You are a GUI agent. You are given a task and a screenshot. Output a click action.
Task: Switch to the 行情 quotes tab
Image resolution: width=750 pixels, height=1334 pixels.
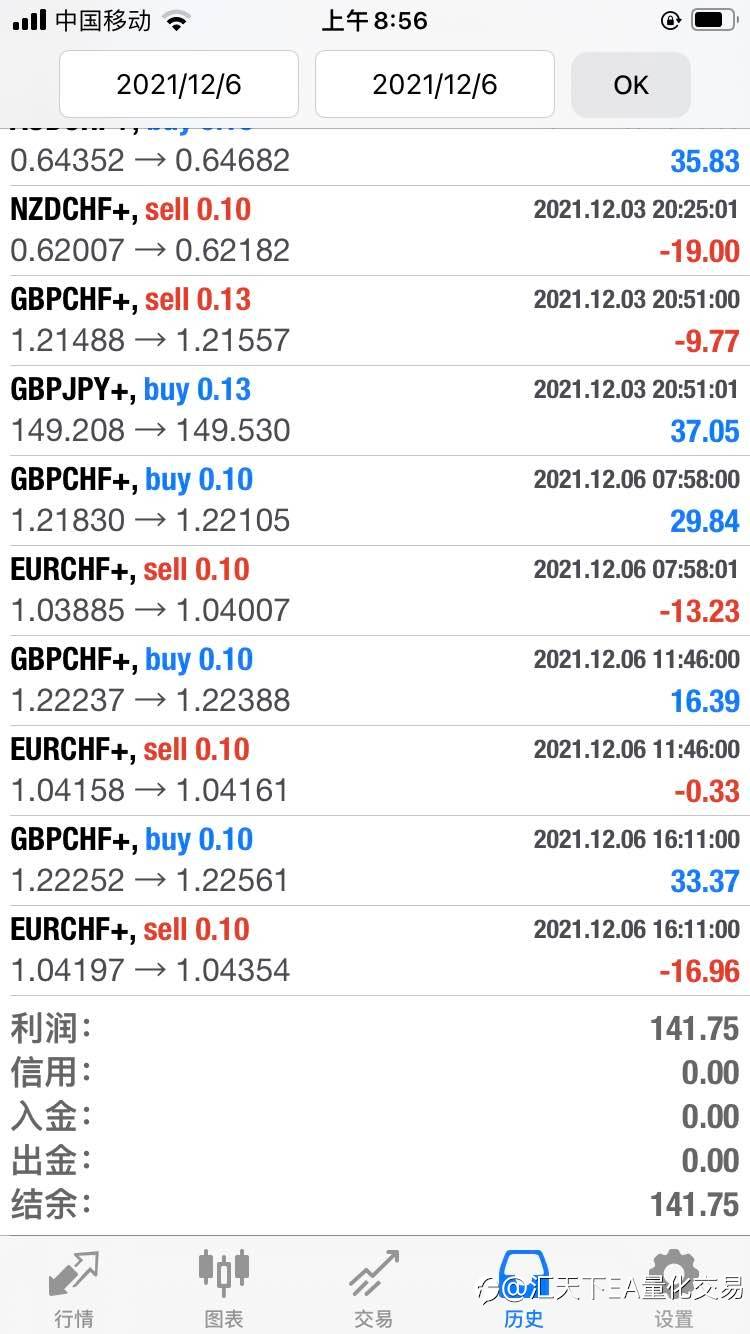[x=75, y=1288]
